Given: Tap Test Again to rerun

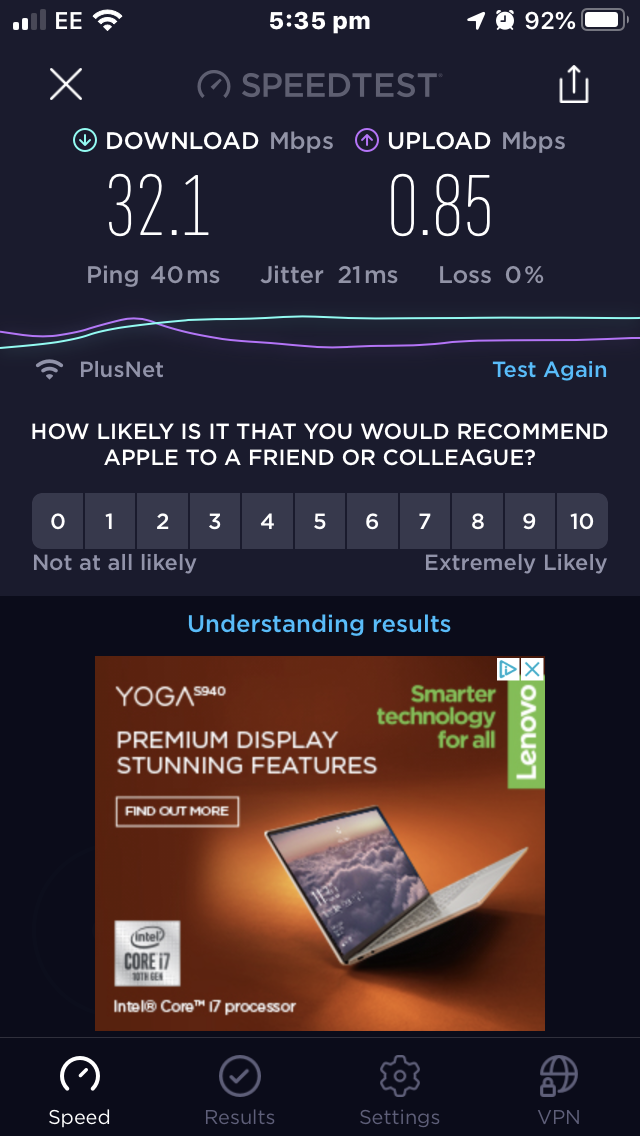Looking at the screenshot, I should pyautogui.click(x=549, y=370).
